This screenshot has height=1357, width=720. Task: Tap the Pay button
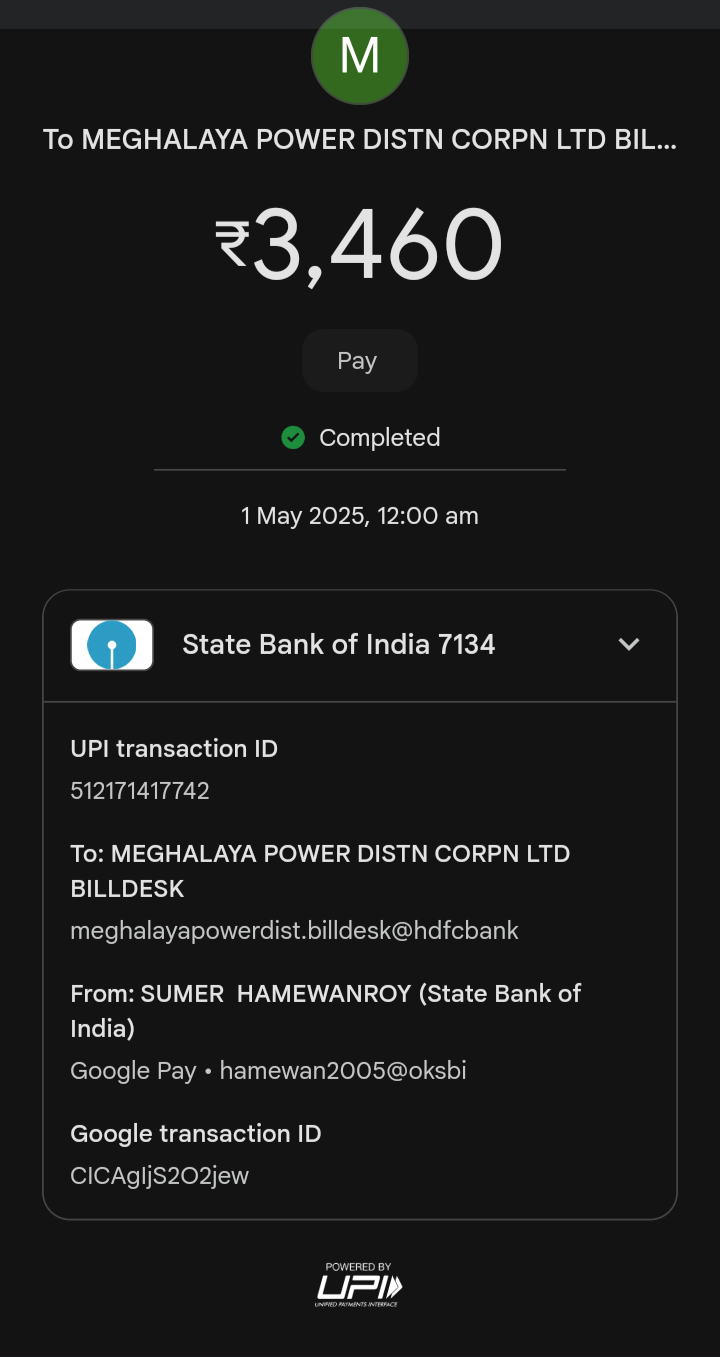tap(359, 360)
